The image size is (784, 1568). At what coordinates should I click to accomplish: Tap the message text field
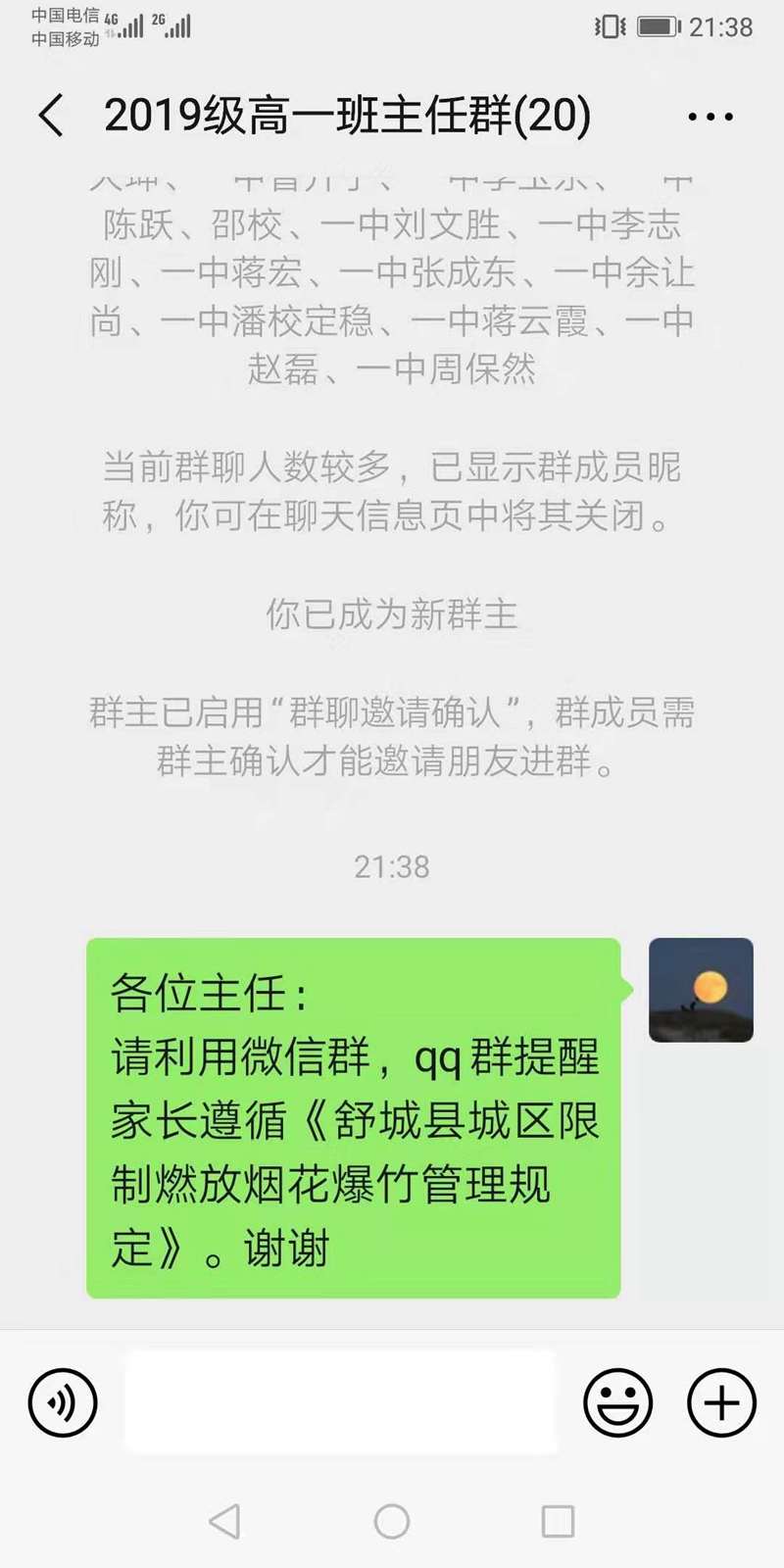coord(340,1401)
